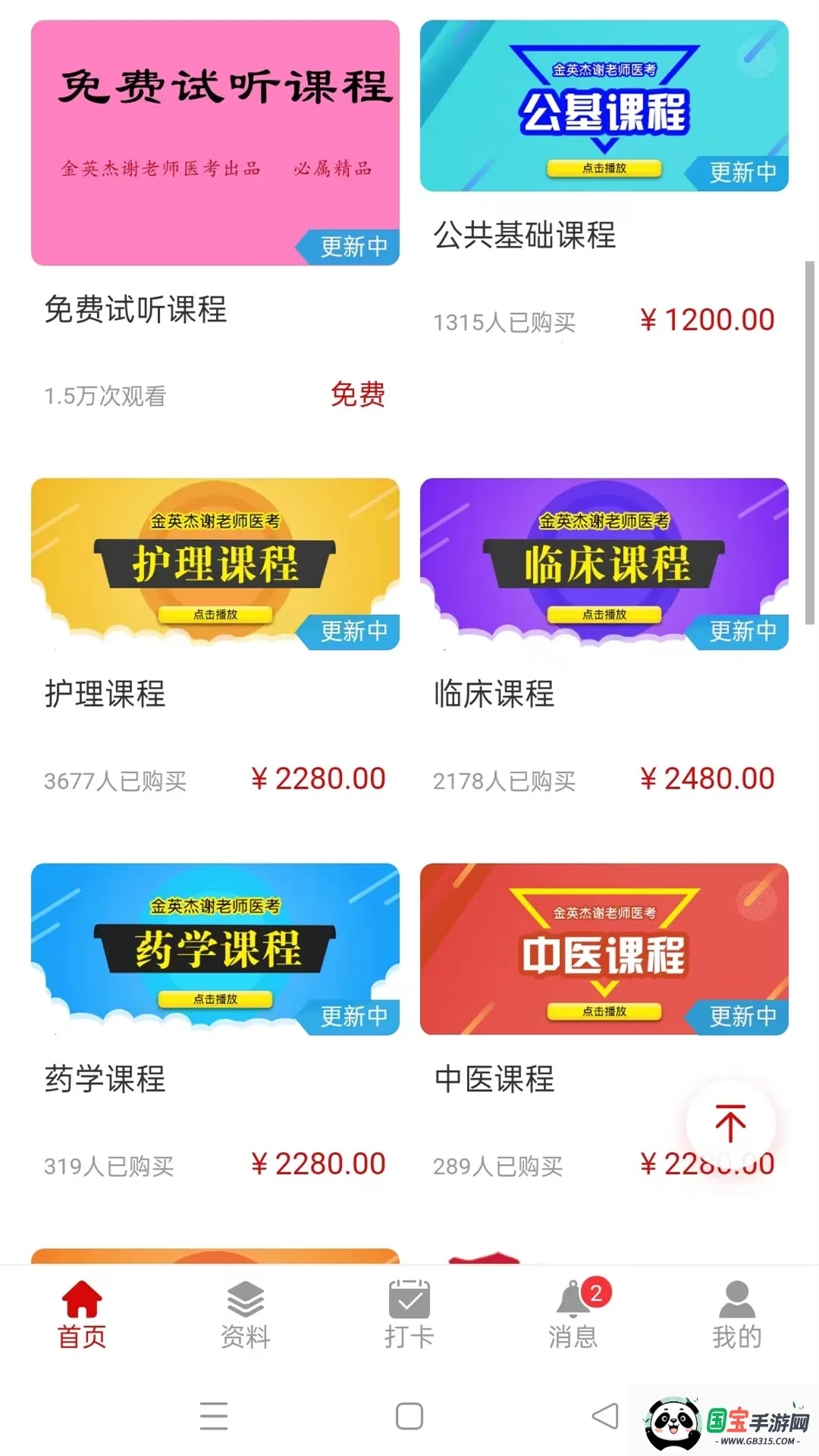Select the 临床课程 course card
Viewport: 819px width, 1456px height.
point(604,564)
